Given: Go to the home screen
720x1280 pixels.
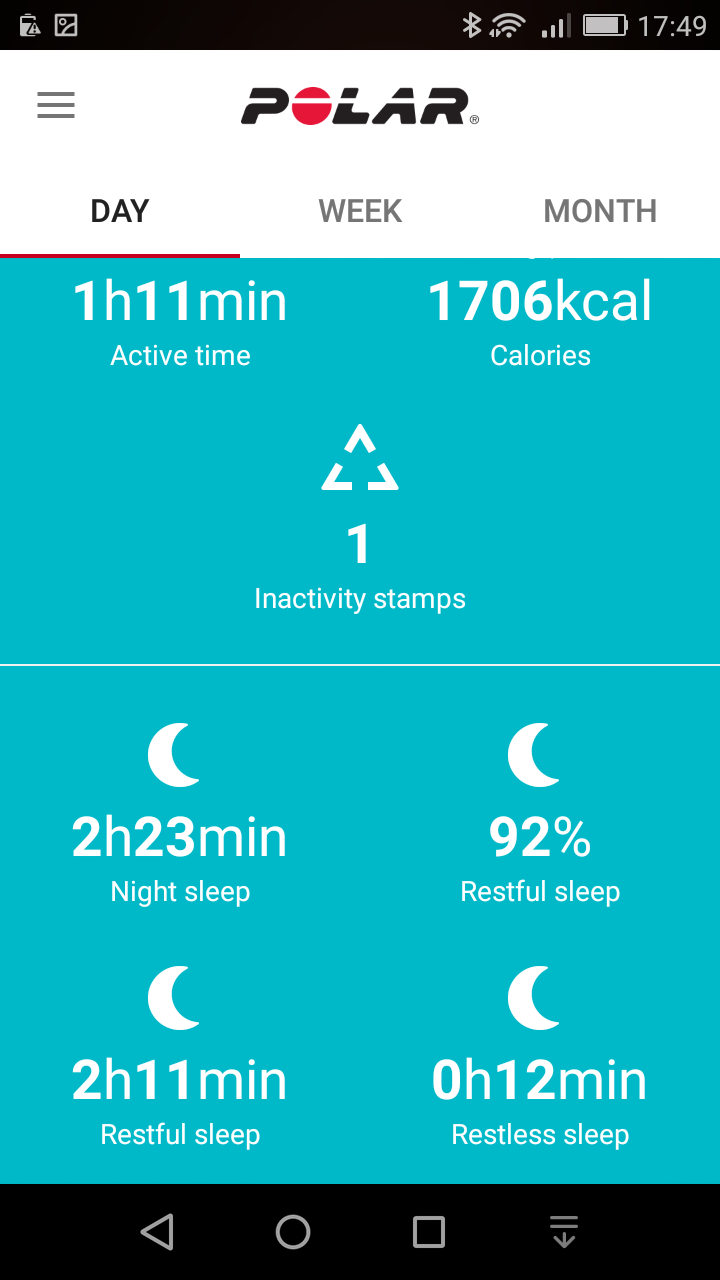Looking at the screenshot, I should [293, 1232].
